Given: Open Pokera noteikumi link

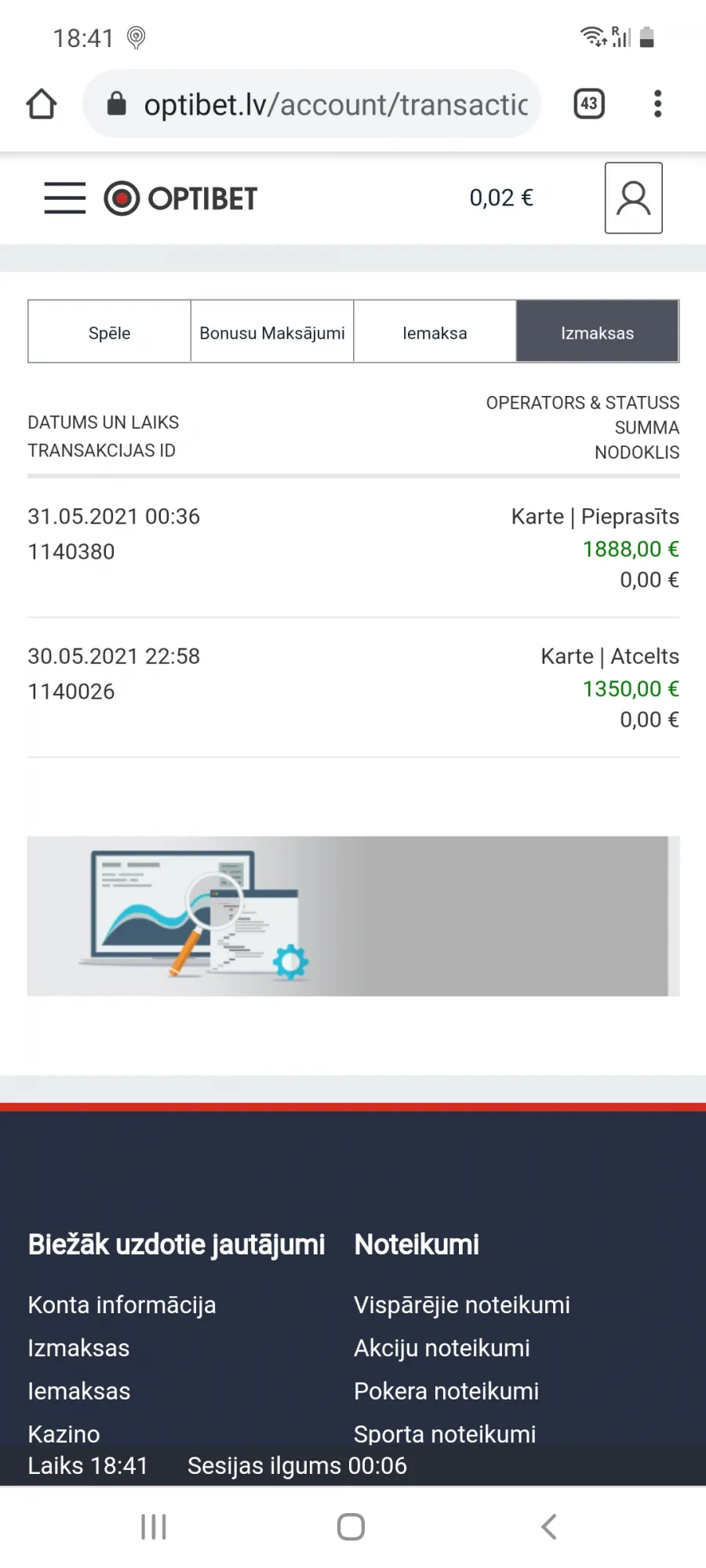Looking at the screenshot, I should click(446, 1392).
